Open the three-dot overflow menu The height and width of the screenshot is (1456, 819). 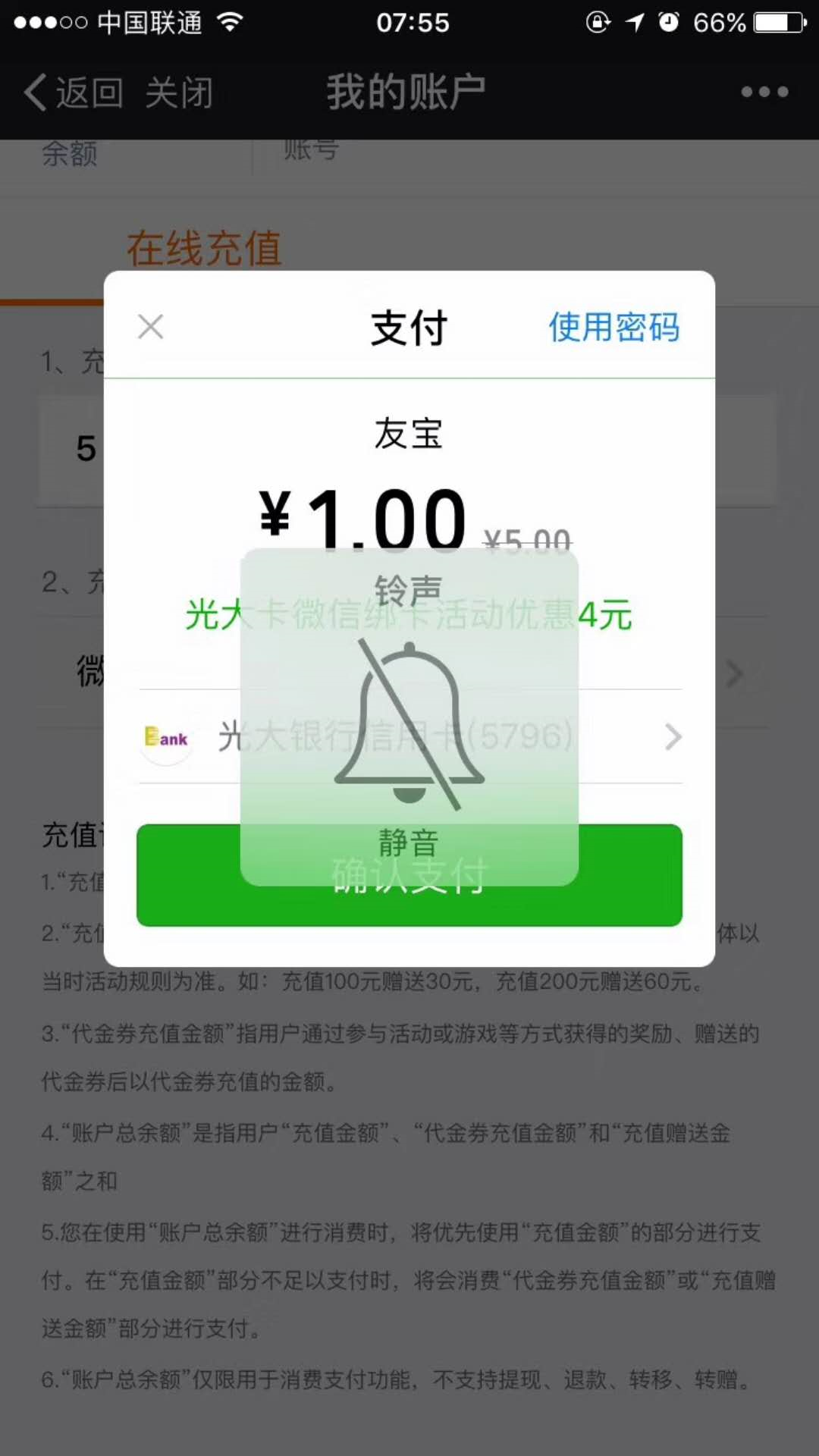[764, 92]
